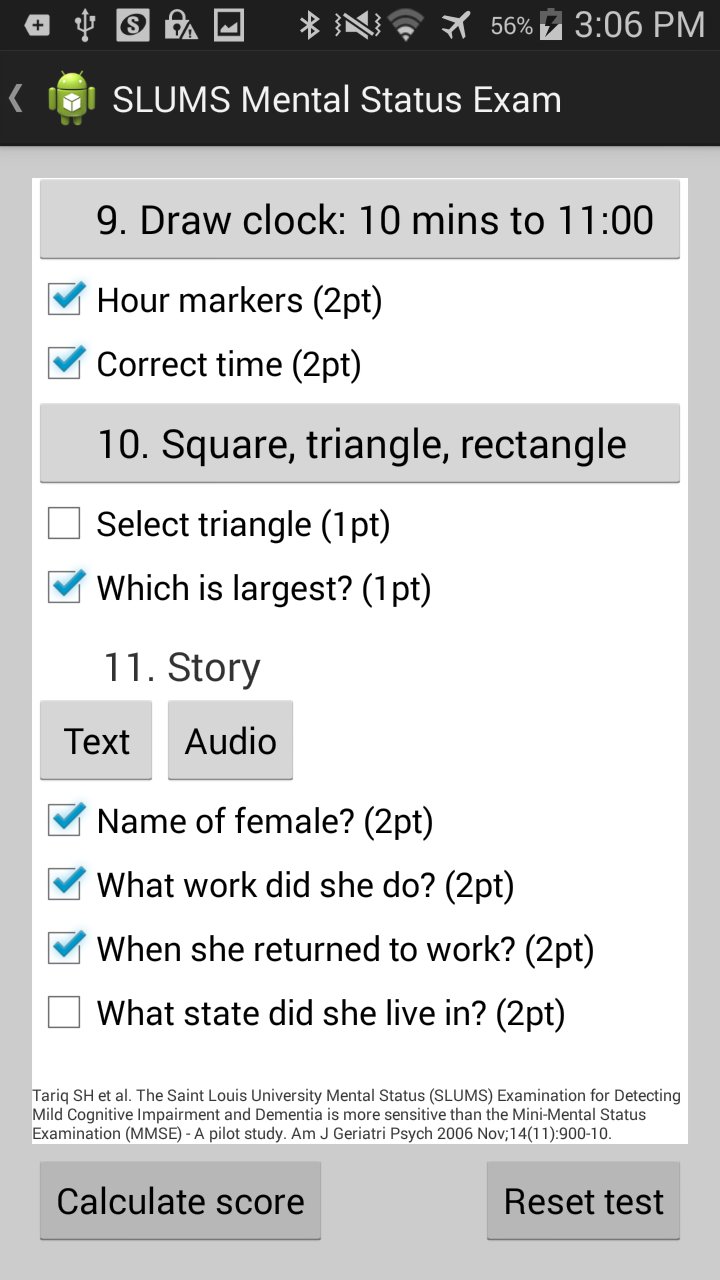Play the story Audio
The height and width of the screenshot is (1280, 720).
pos(230,740)
